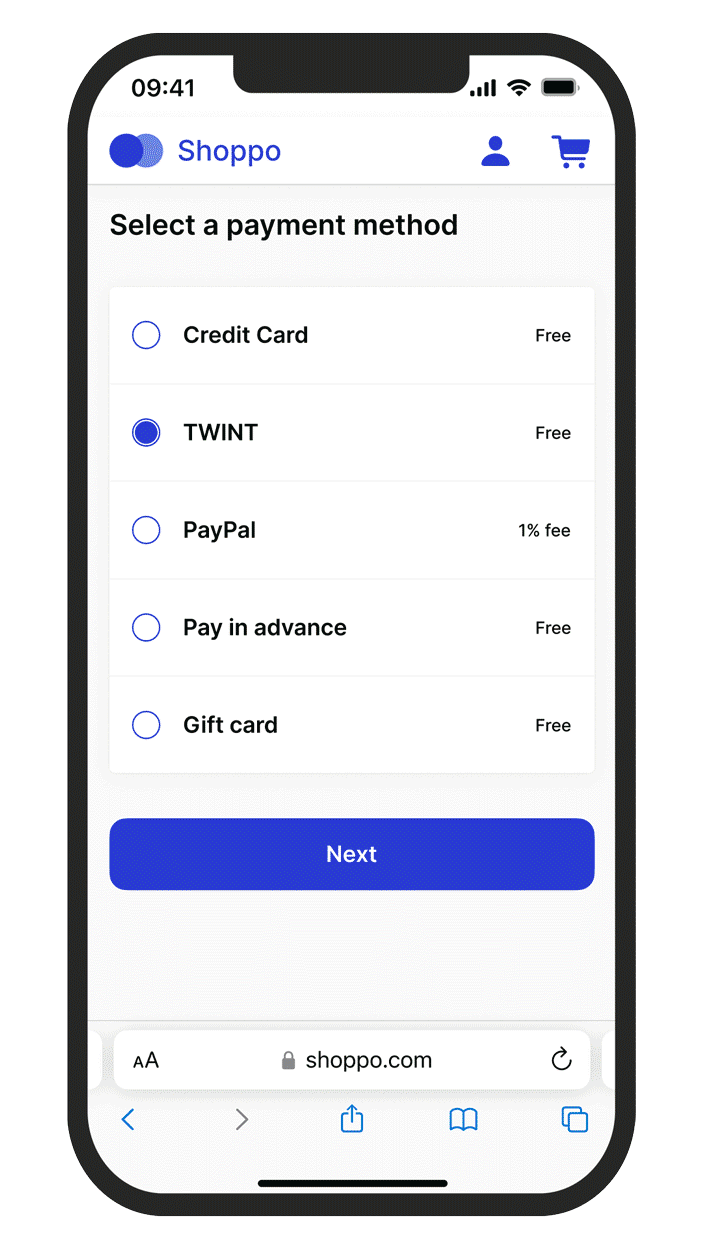Select Credit Card as payment method
Viewport: 702px width, 1248px height.
(147, 335)
